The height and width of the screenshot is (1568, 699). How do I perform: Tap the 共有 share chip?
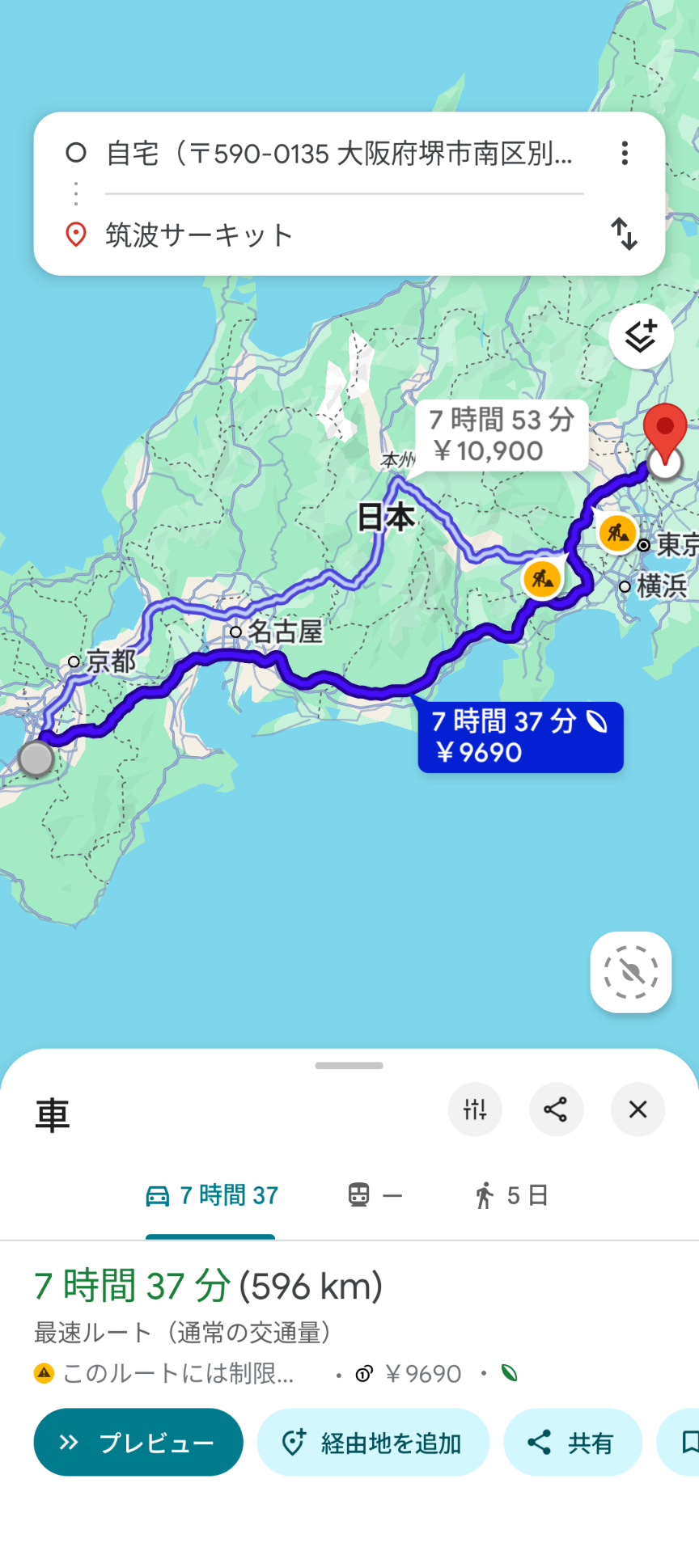tap(572, 1442)
